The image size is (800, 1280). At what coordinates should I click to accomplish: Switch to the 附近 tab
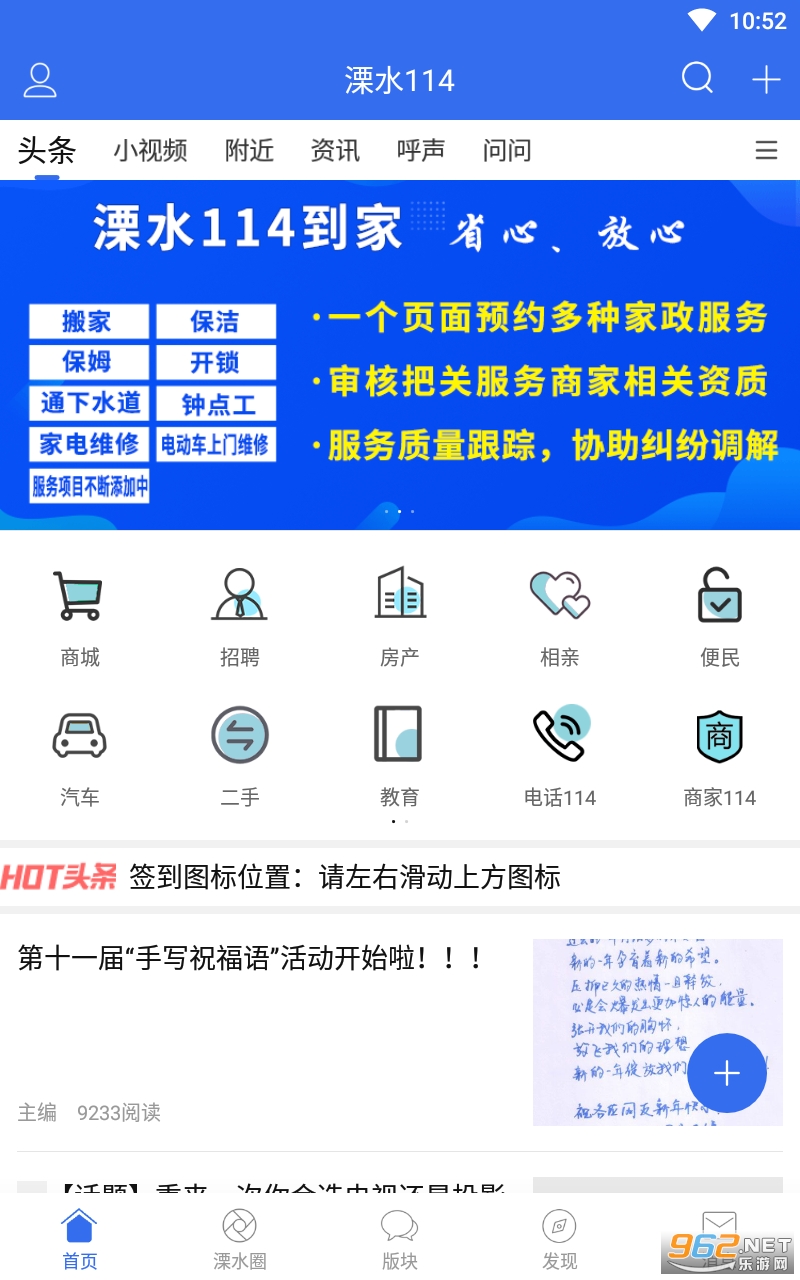249,151
